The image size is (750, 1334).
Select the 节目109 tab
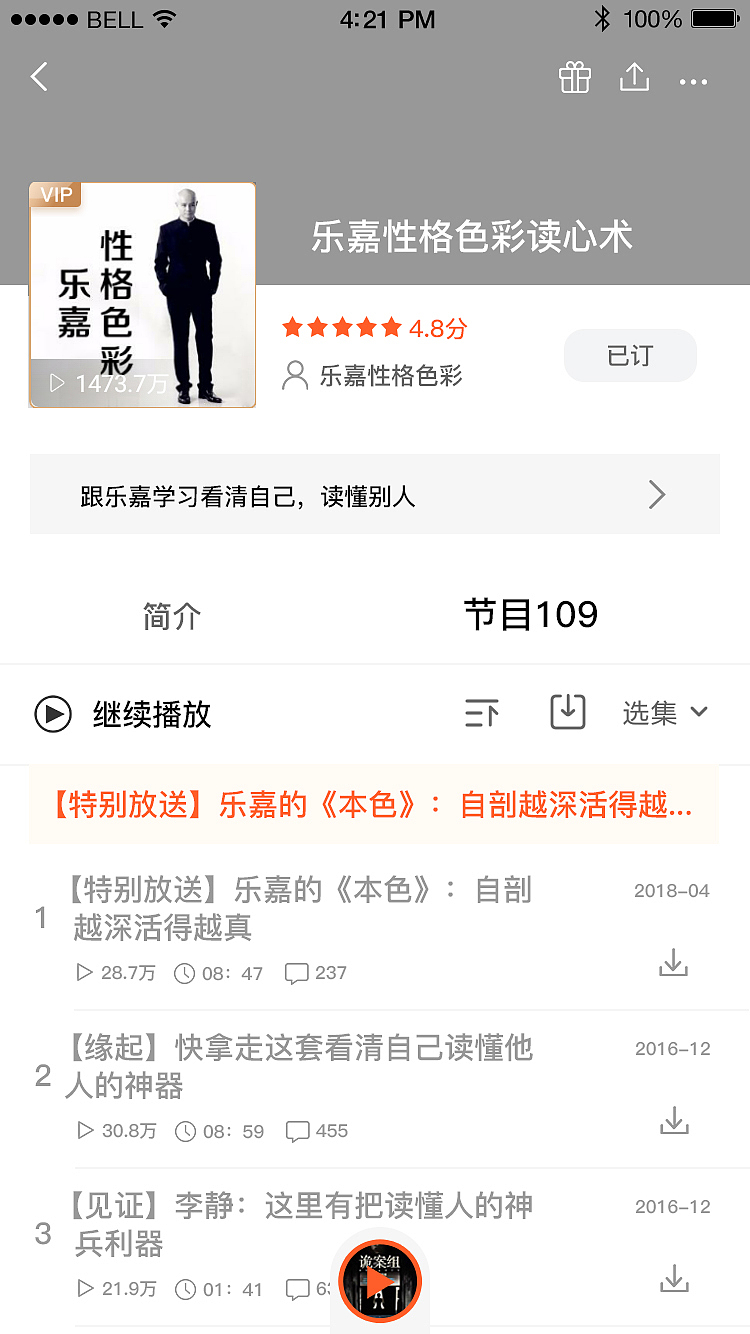532,613
